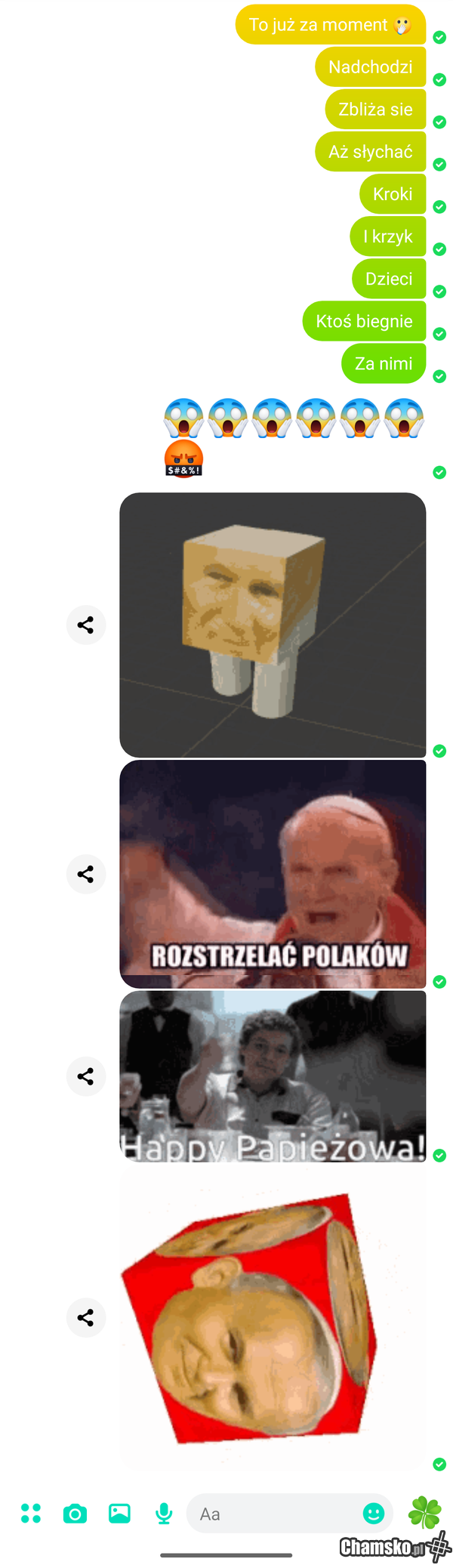Open the Happy Papieżowa GIF
Image resolution: width=453 pixels, height=1568 pixels.
(273, 1076)
